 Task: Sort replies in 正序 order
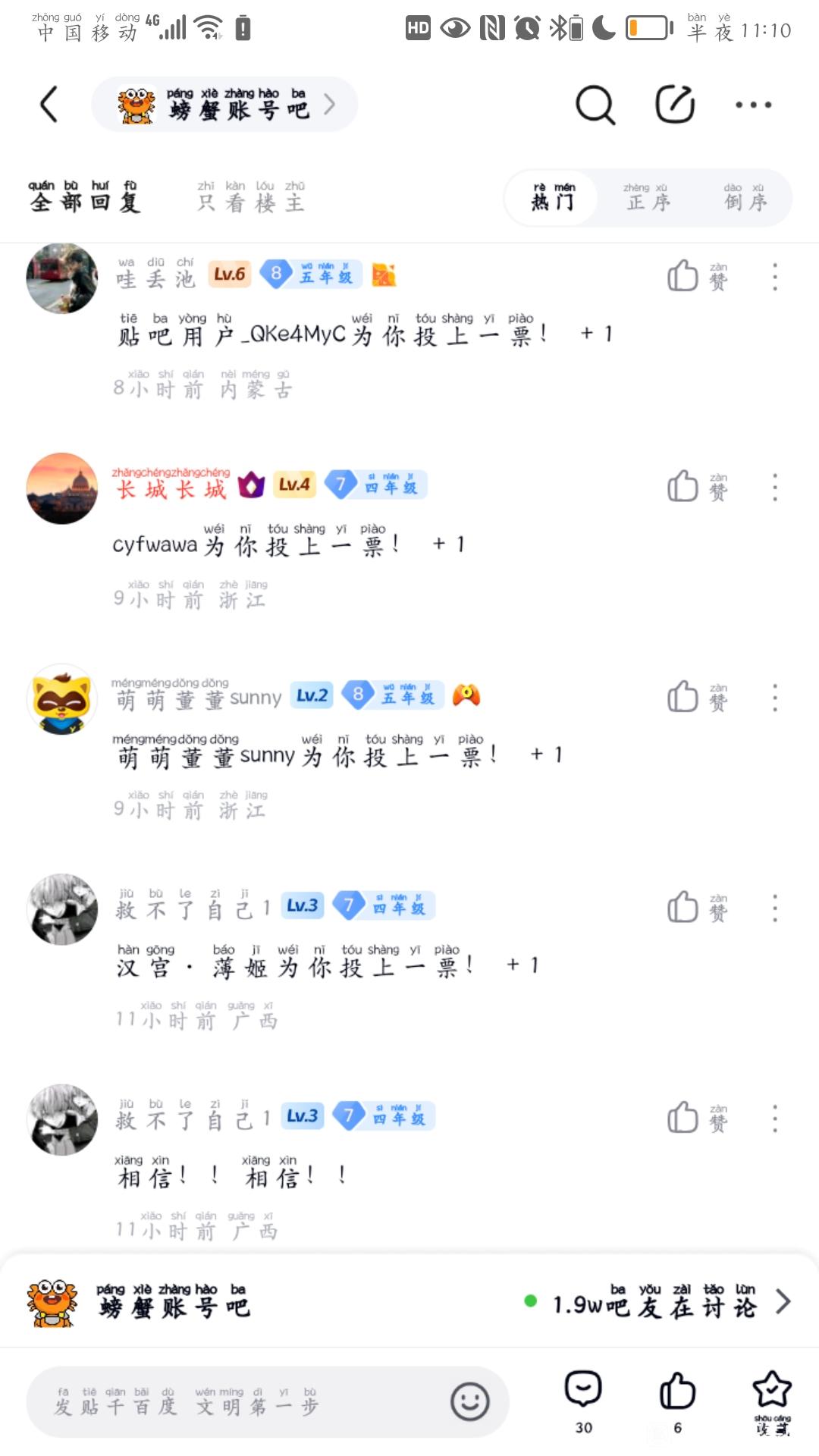647,199
